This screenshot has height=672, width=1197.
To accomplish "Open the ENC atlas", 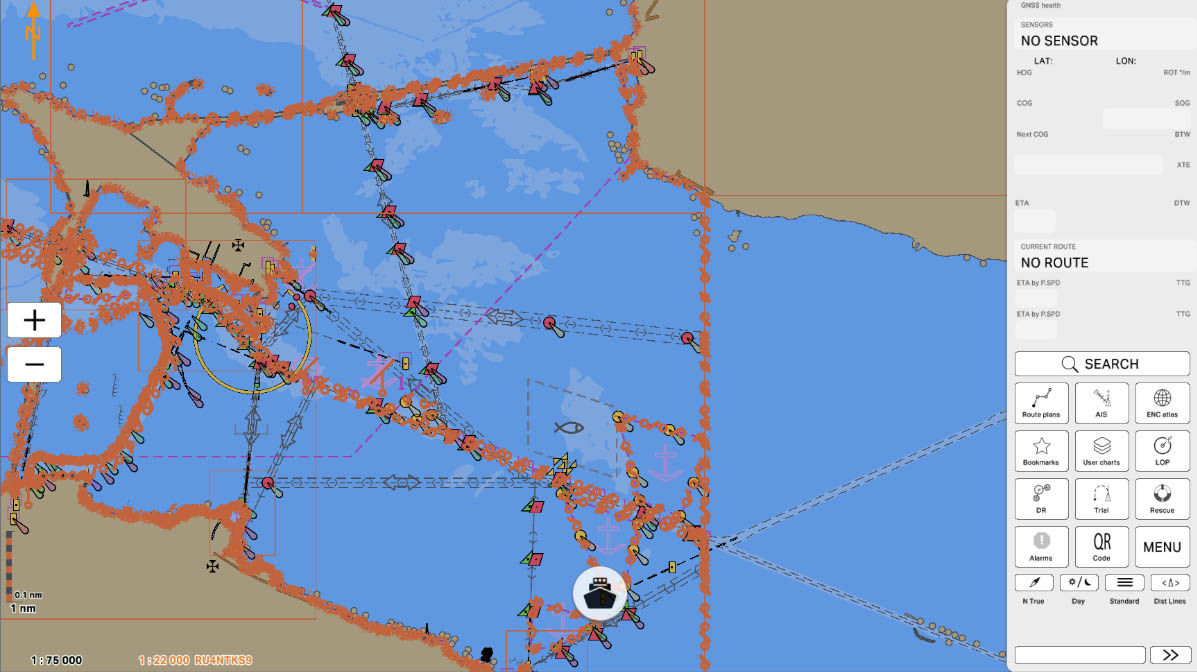I will point(1162,403).
